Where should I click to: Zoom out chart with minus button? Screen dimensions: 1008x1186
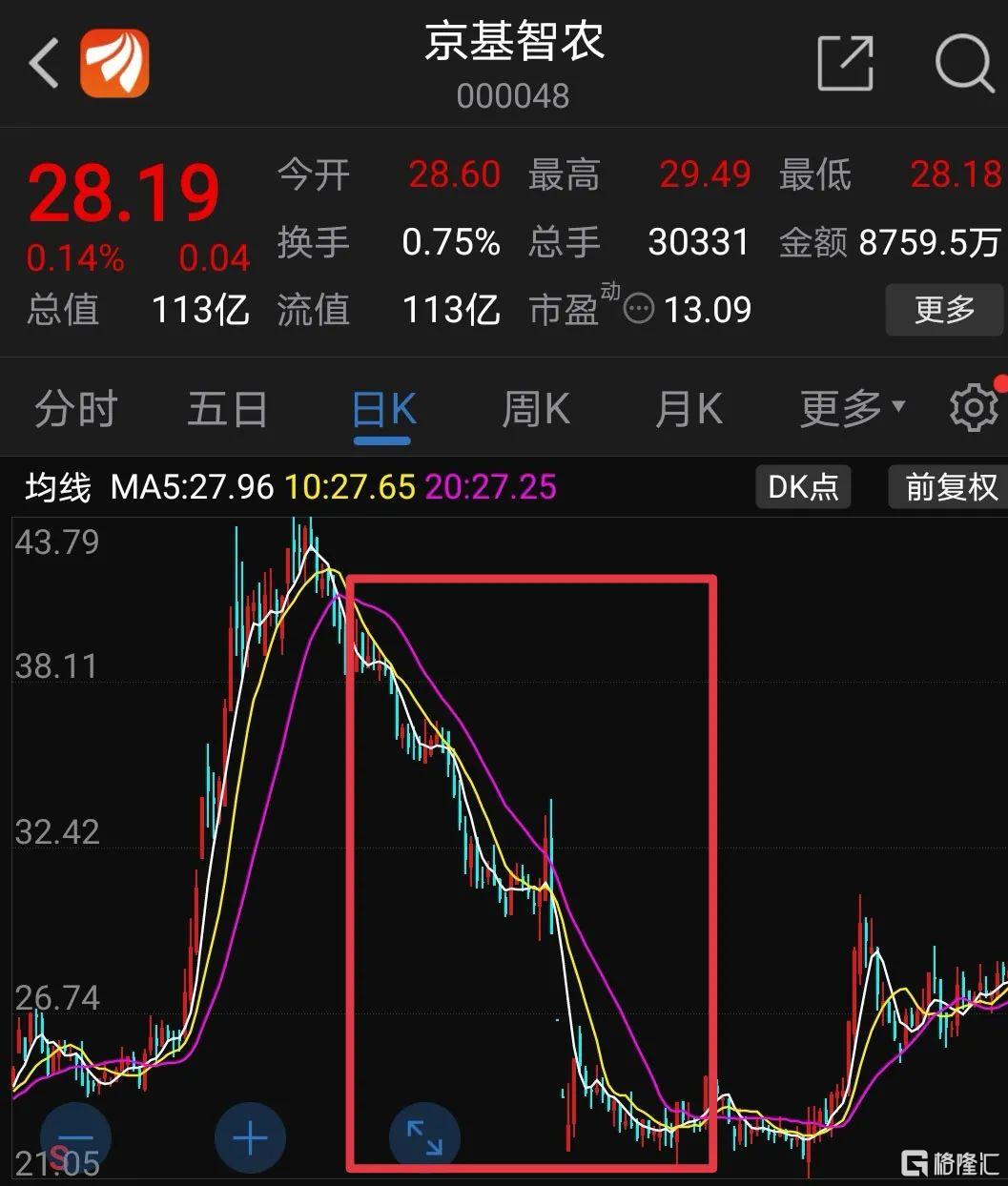(76, 1139)
